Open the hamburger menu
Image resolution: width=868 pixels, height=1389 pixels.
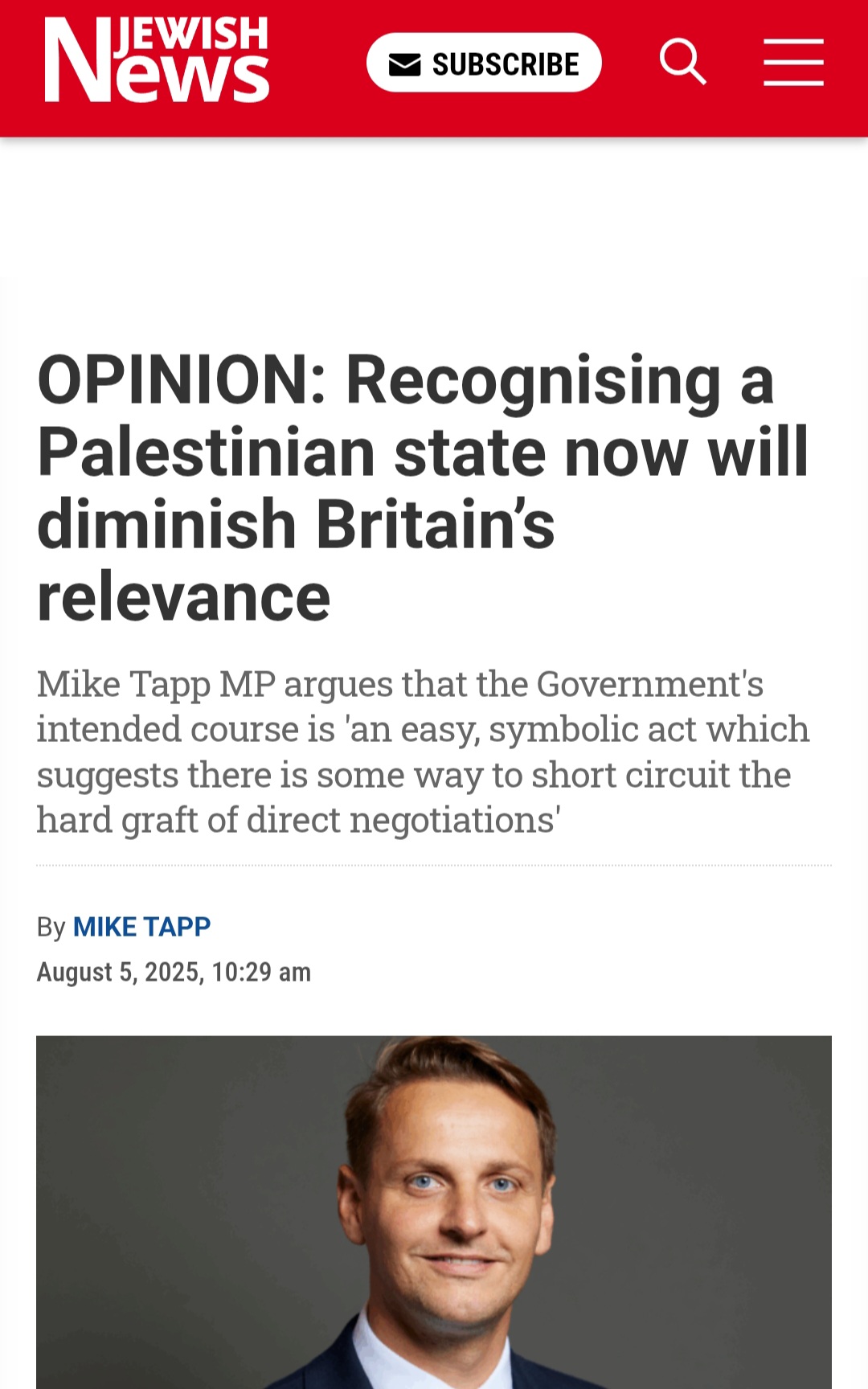pyautogui.click(x=793, y=62)
